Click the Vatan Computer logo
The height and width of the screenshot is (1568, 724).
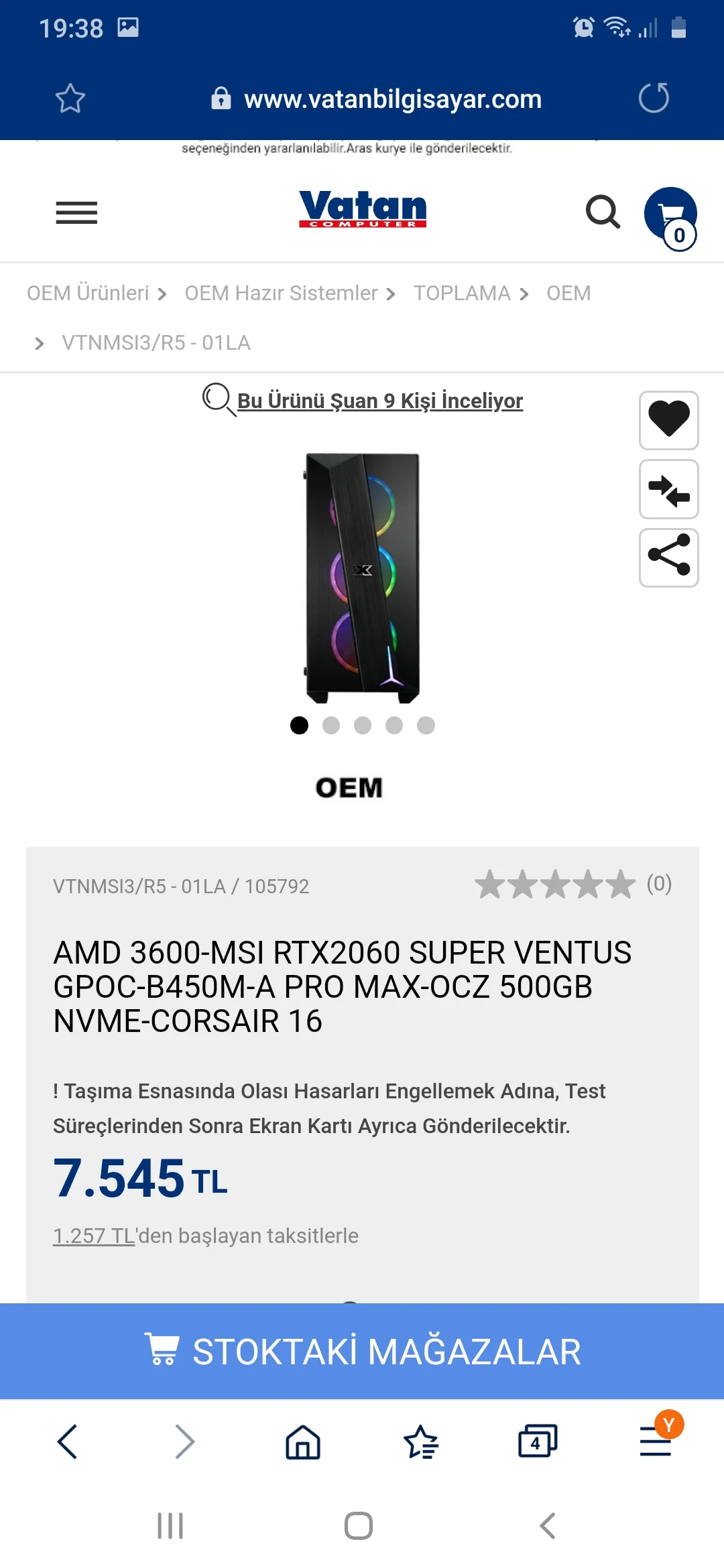(362, 210)
